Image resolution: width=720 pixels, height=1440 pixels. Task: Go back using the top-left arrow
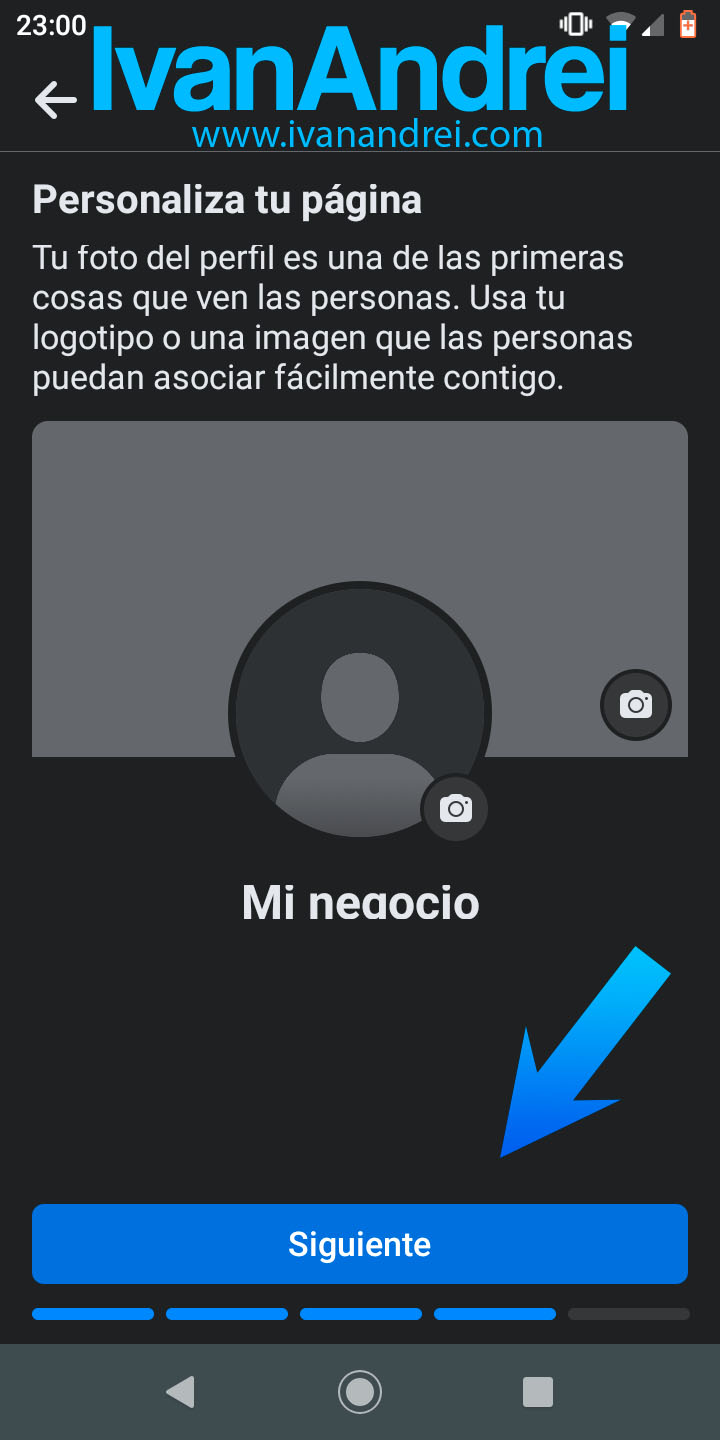tap(55, 99)
